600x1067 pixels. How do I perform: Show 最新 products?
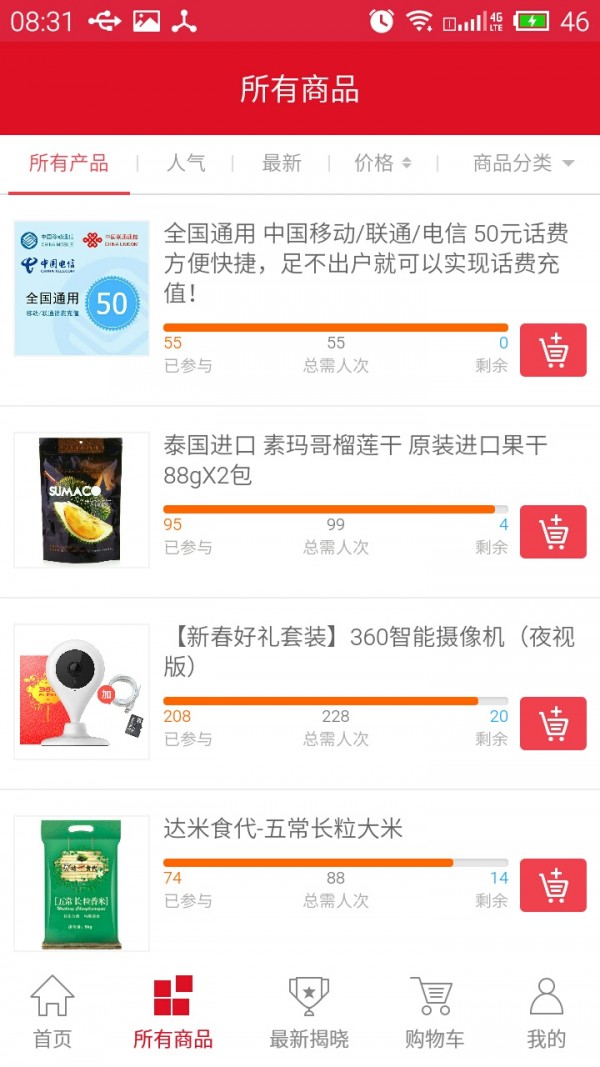click(x=281, y=164)
